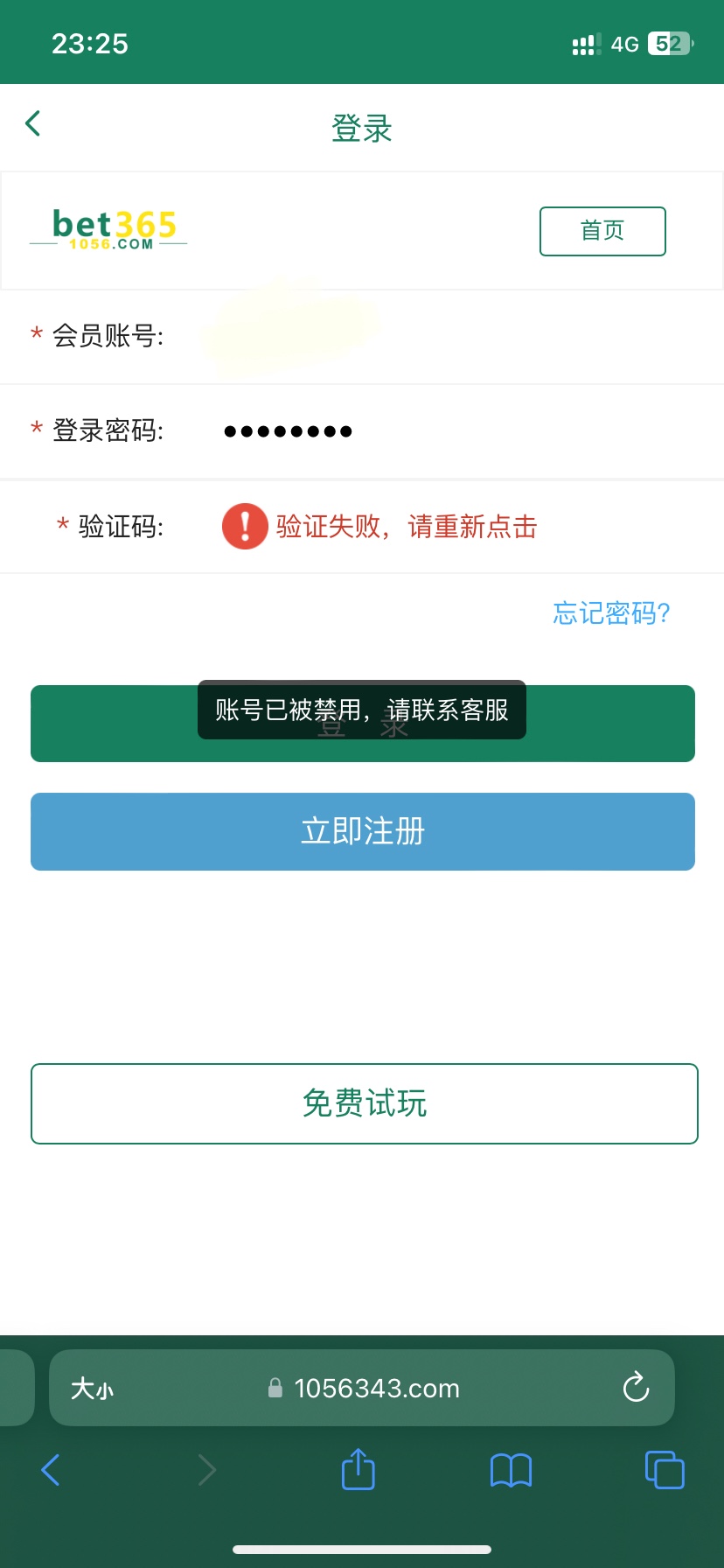Reload the page in Safari

point(636,1388)
